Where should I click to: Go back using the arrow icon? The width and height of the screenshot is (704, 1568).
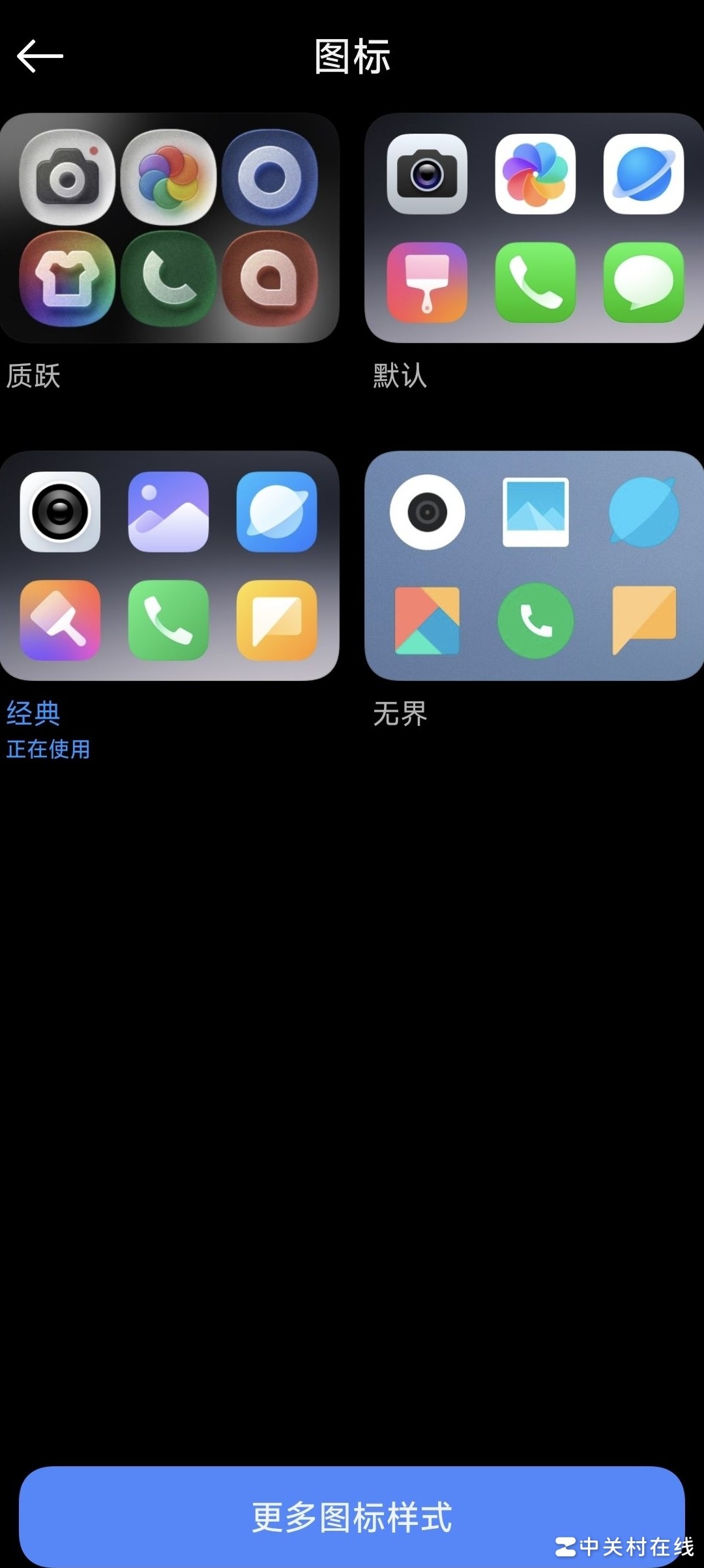tap(40, 56)
